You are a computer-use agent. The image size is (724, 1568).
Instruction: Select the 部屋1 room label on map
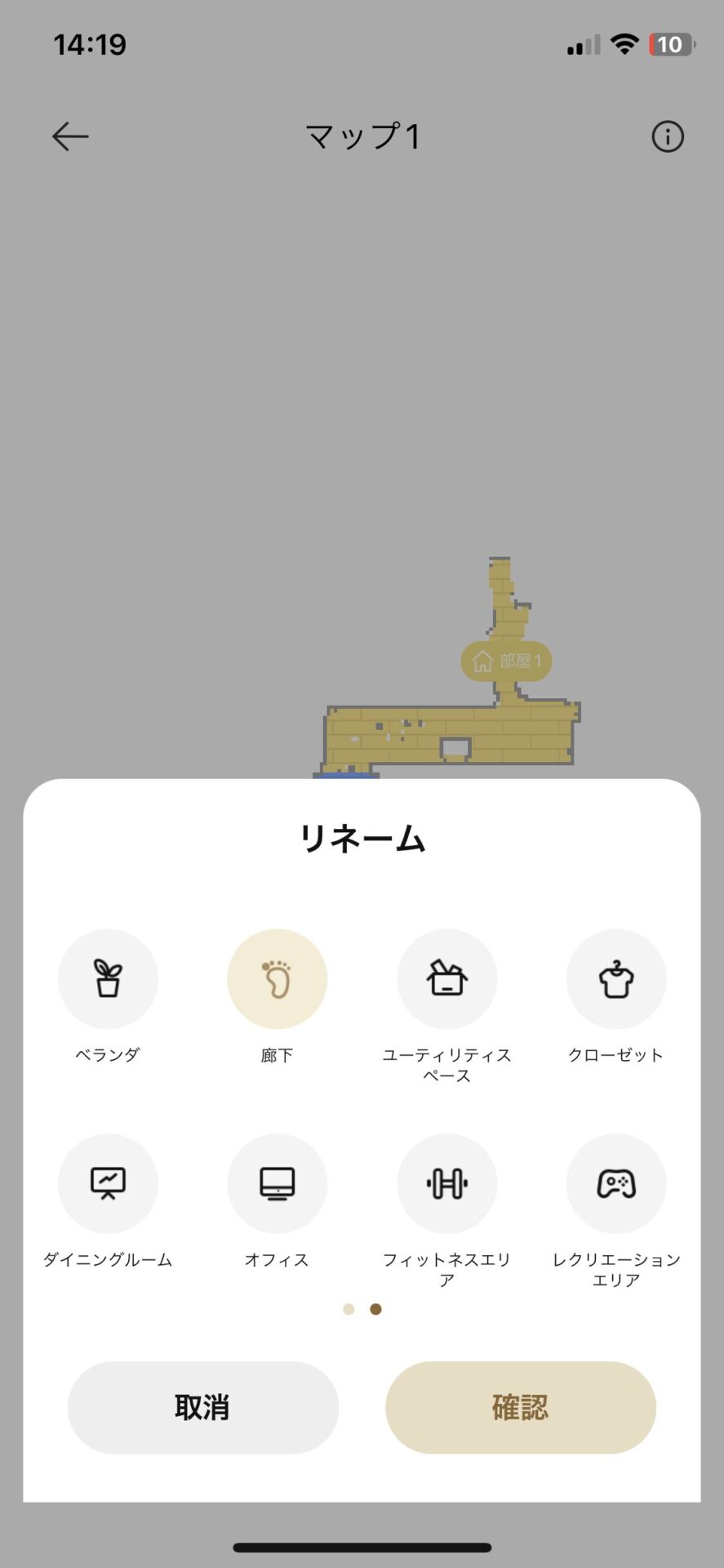coord(506,661)
